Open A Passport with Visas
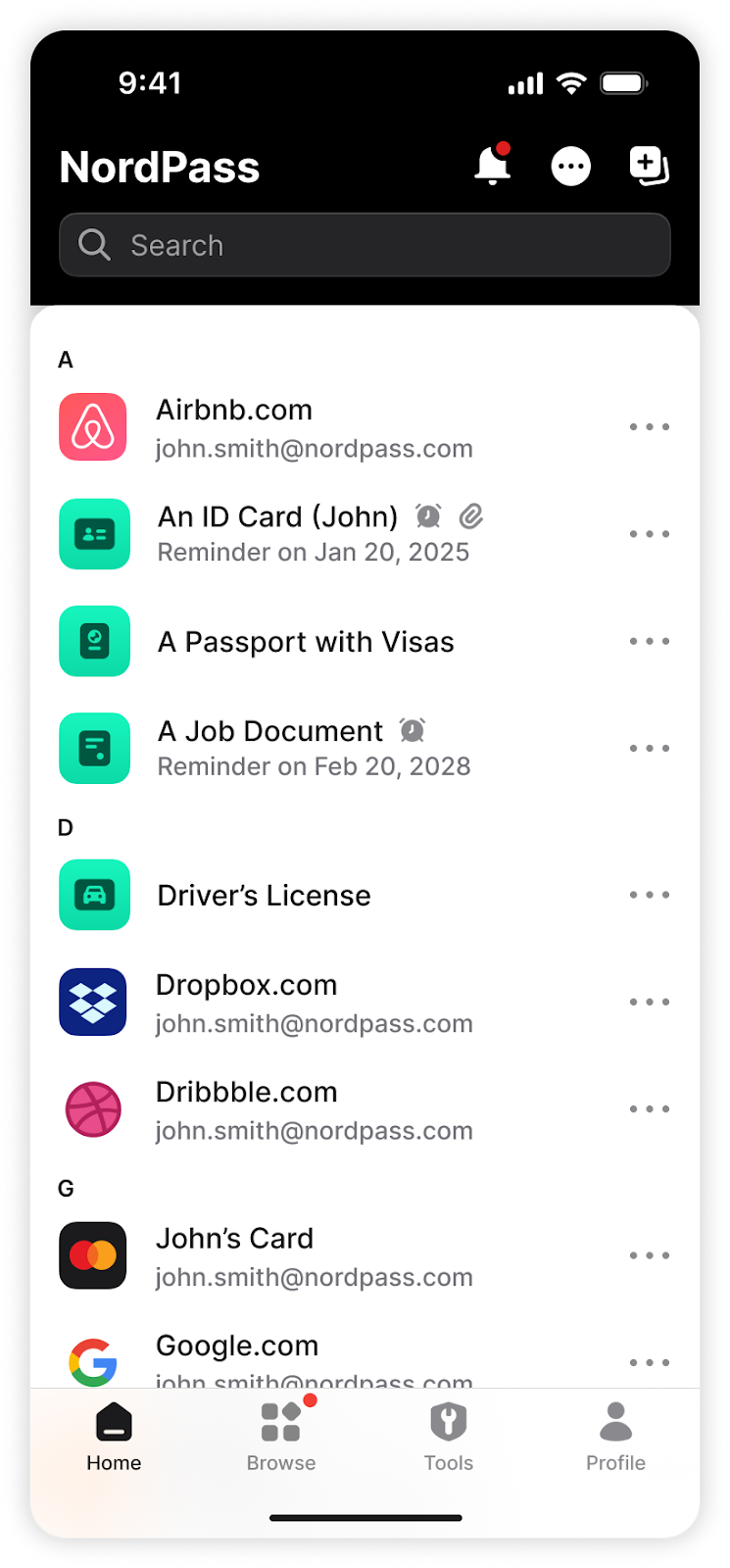 (365, 641)
